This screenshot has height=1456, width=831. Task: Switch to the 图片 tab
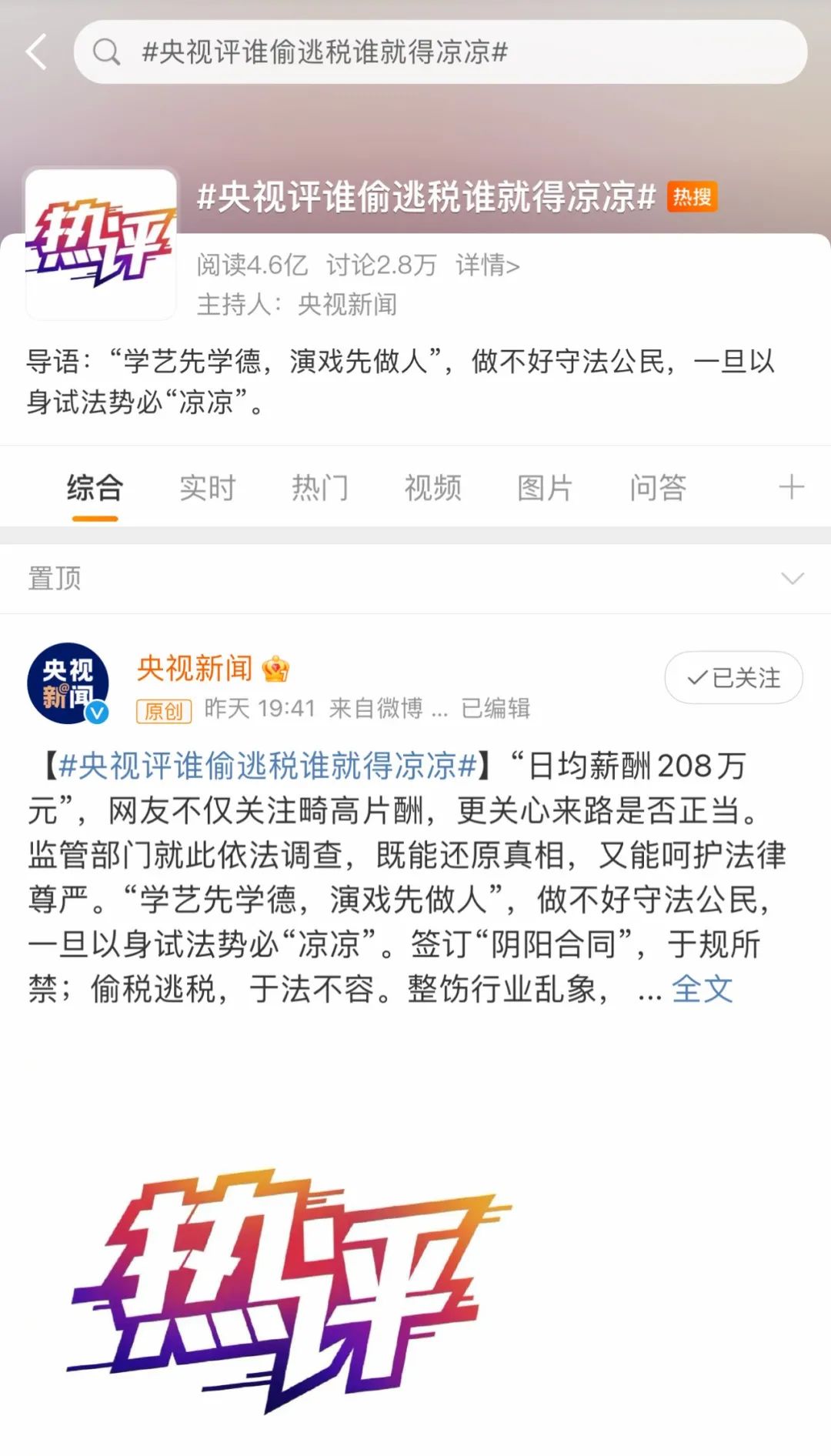(x=545, y=488)
